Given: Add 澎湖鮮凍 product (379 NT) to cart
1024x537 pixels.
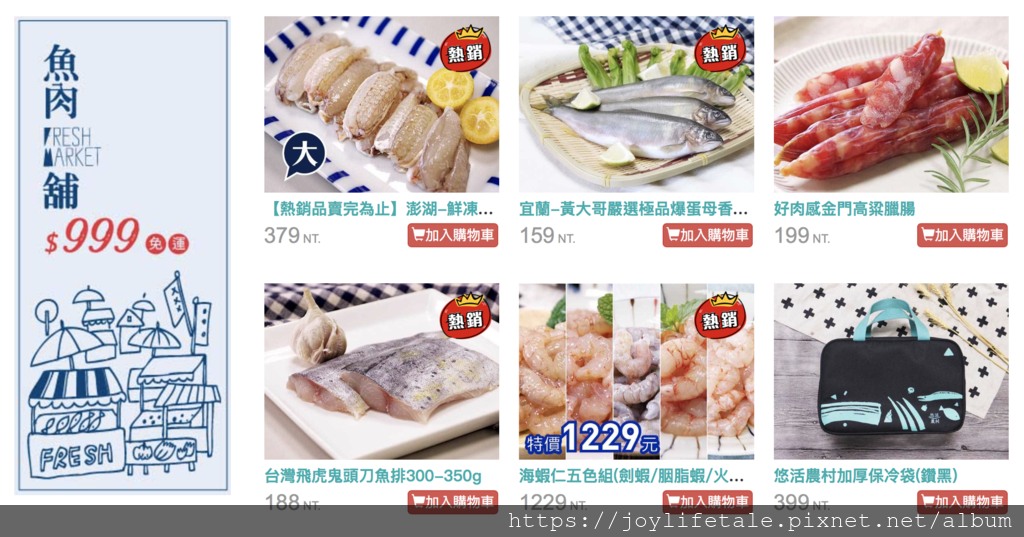Looking at the screenshot, I should [452, 236].
